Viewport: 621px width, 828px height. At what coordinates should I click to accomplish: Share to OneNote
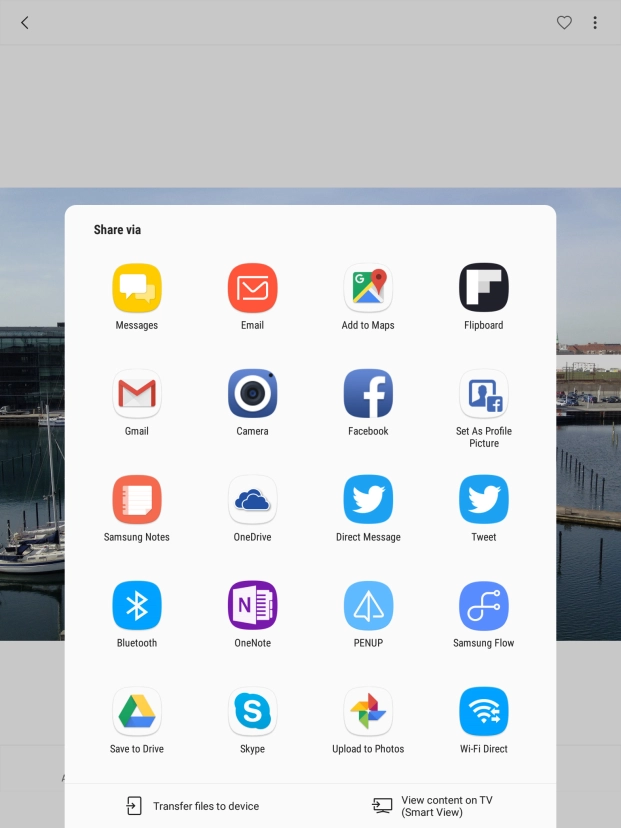coord(252,607)
